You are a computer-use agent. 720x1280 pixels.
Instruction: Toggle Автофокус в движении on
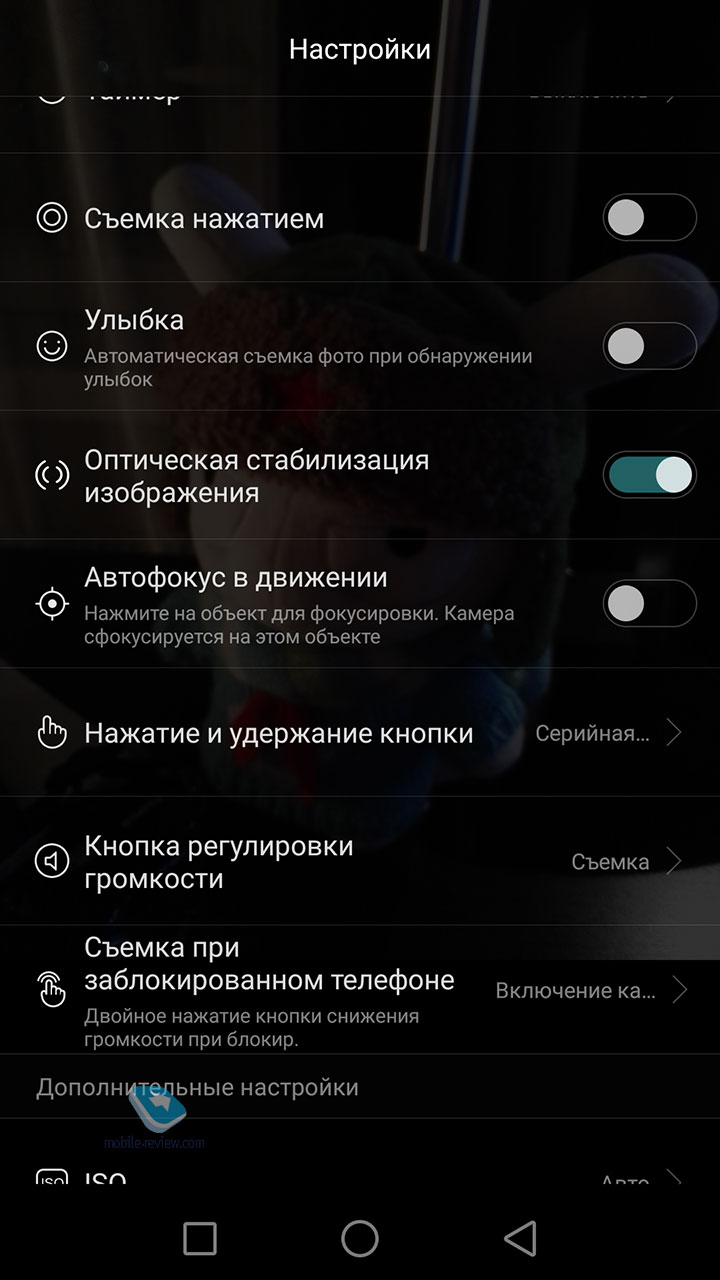(649, 603)
